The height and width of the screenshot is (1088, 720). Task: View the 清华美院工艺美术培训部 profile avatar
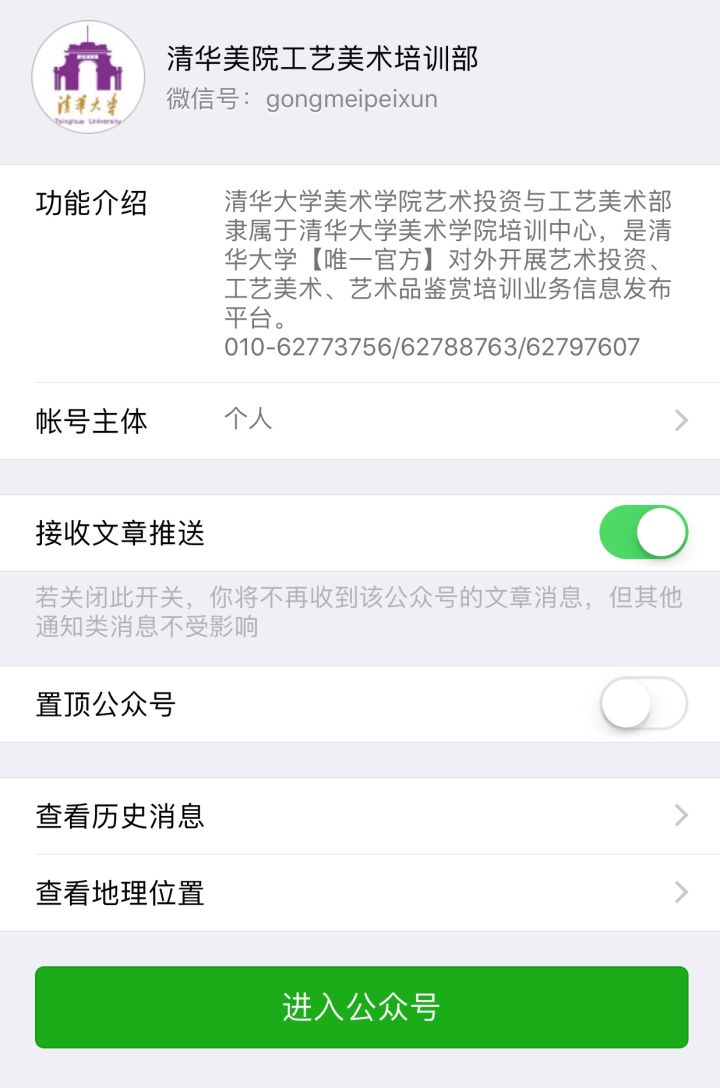click(88, 76)
